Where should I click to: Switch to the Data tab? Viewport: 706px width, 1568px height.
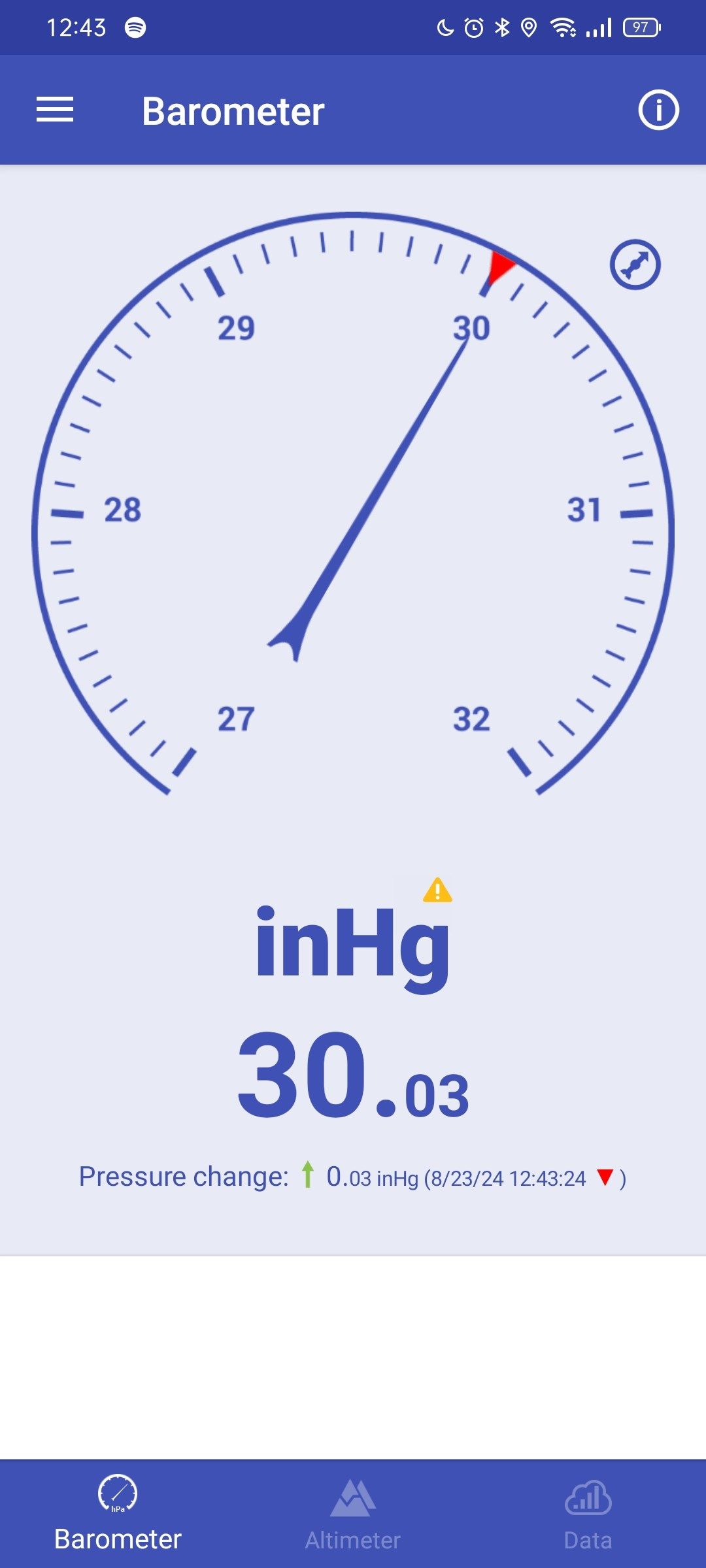(588, 1512)
